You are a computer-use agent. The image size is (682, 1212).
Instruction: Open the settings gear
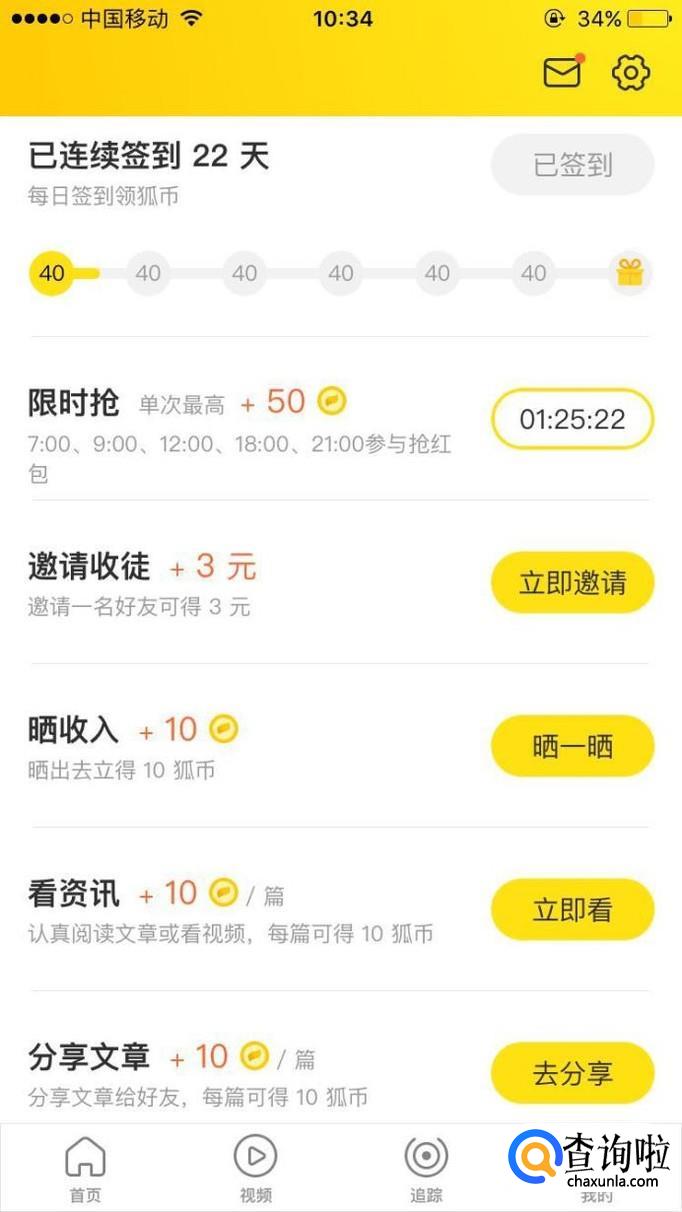coord(631,72)
